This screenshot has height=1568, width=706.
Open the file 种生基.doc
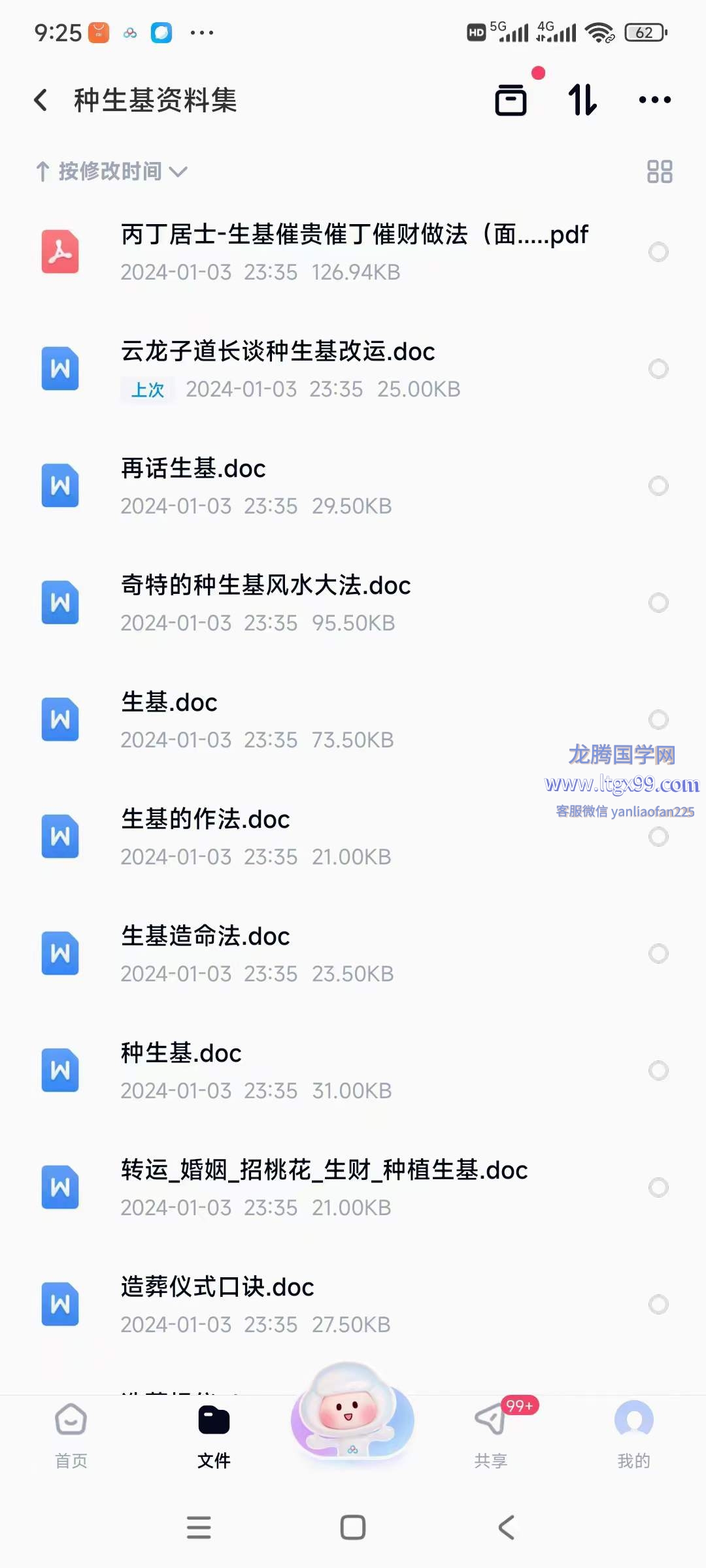pyautogui.click(x=353, y=1071)
